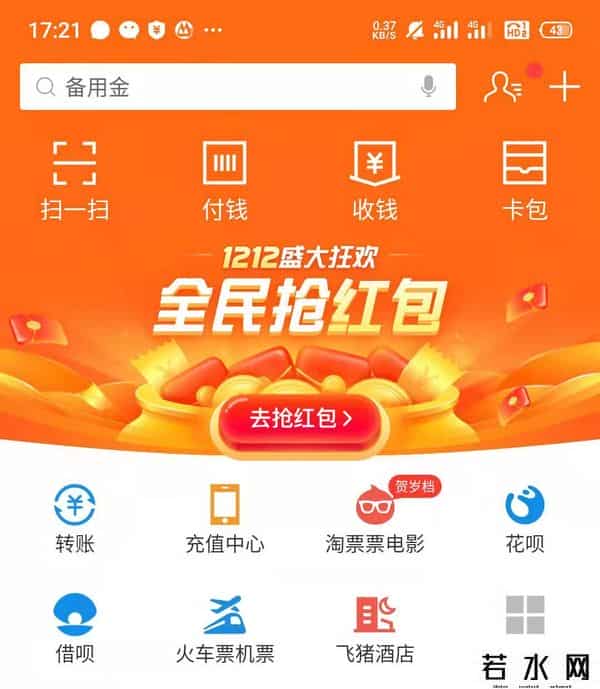
Task: Open 火车票机票 bookings
Action: (x=225, y=628)
